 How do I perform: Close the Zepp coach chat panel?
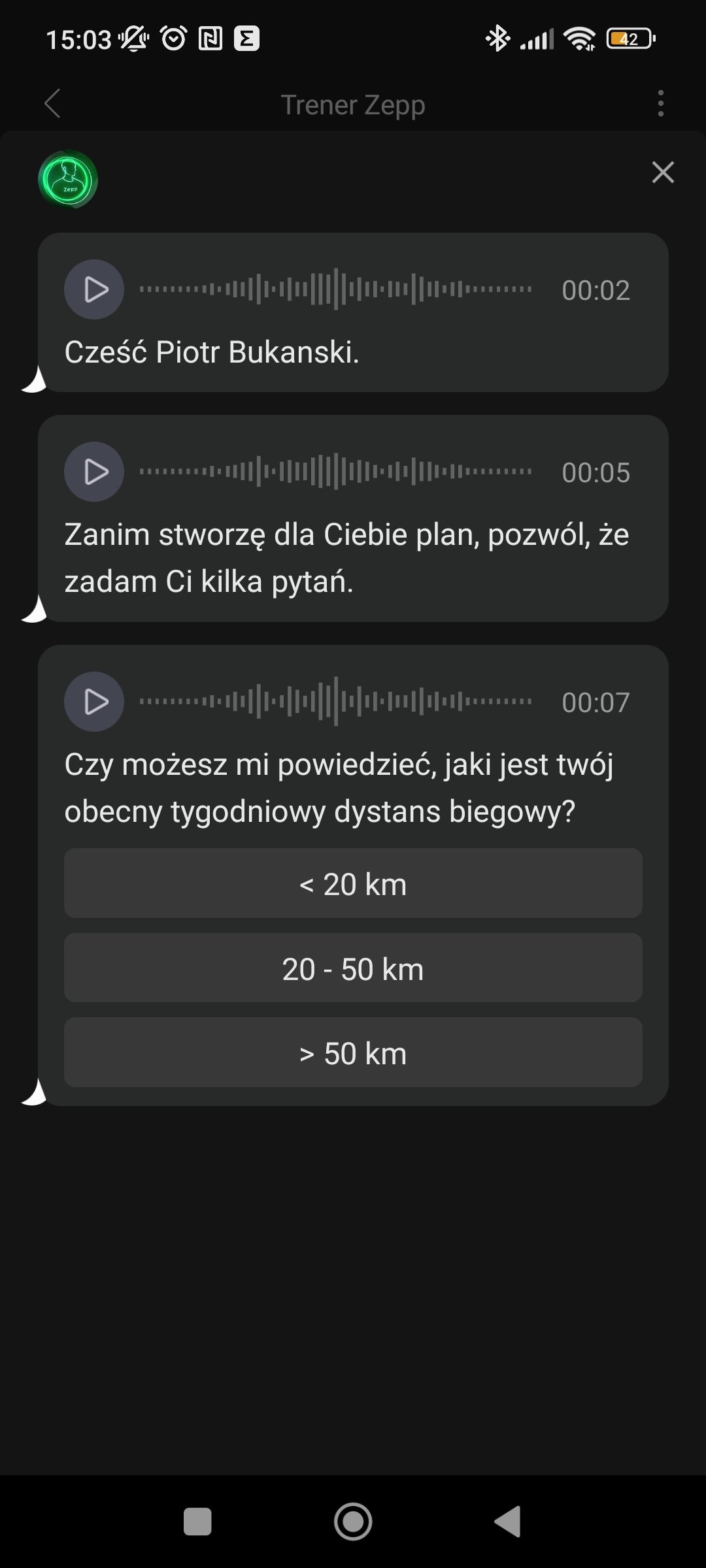[663, 172]
